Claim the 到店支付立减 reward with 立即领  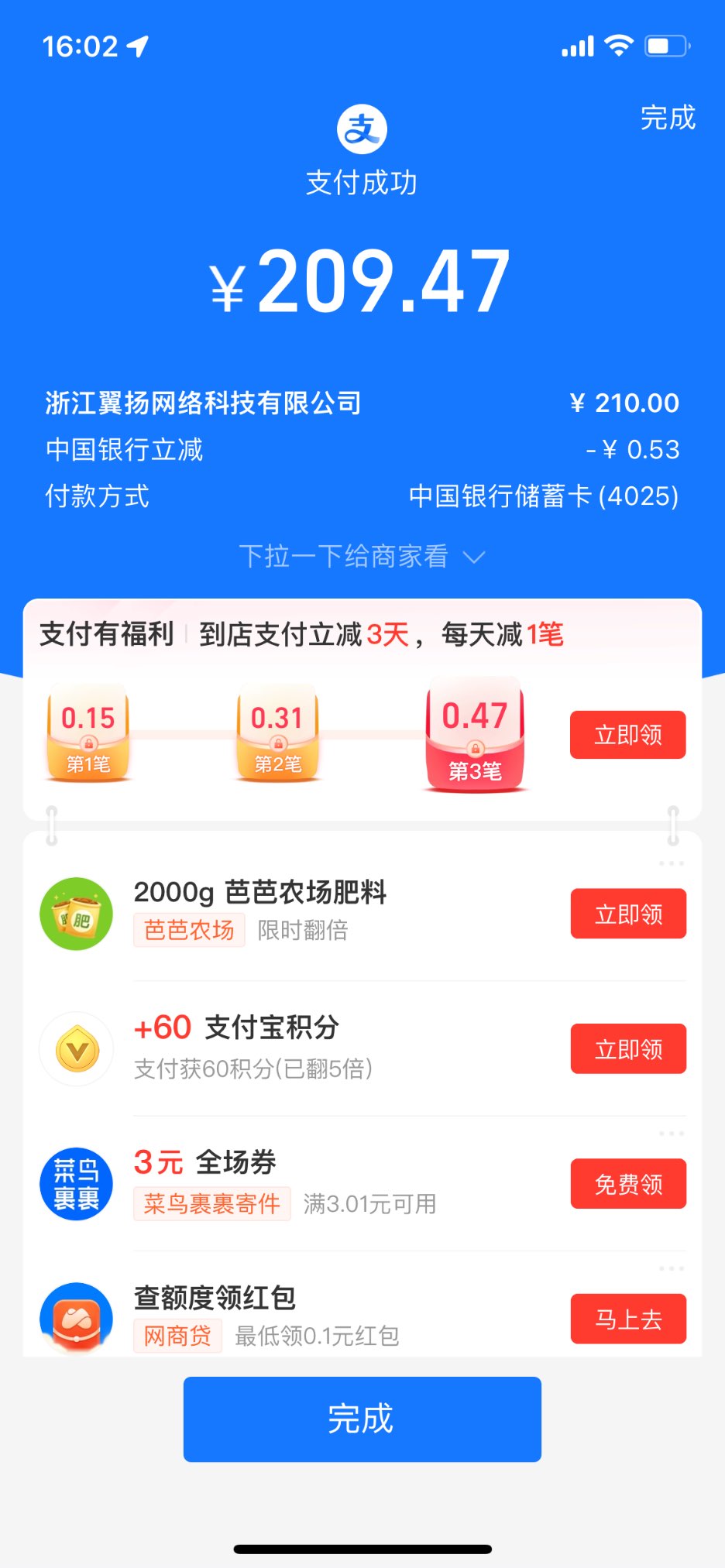(x=627, y=735)
